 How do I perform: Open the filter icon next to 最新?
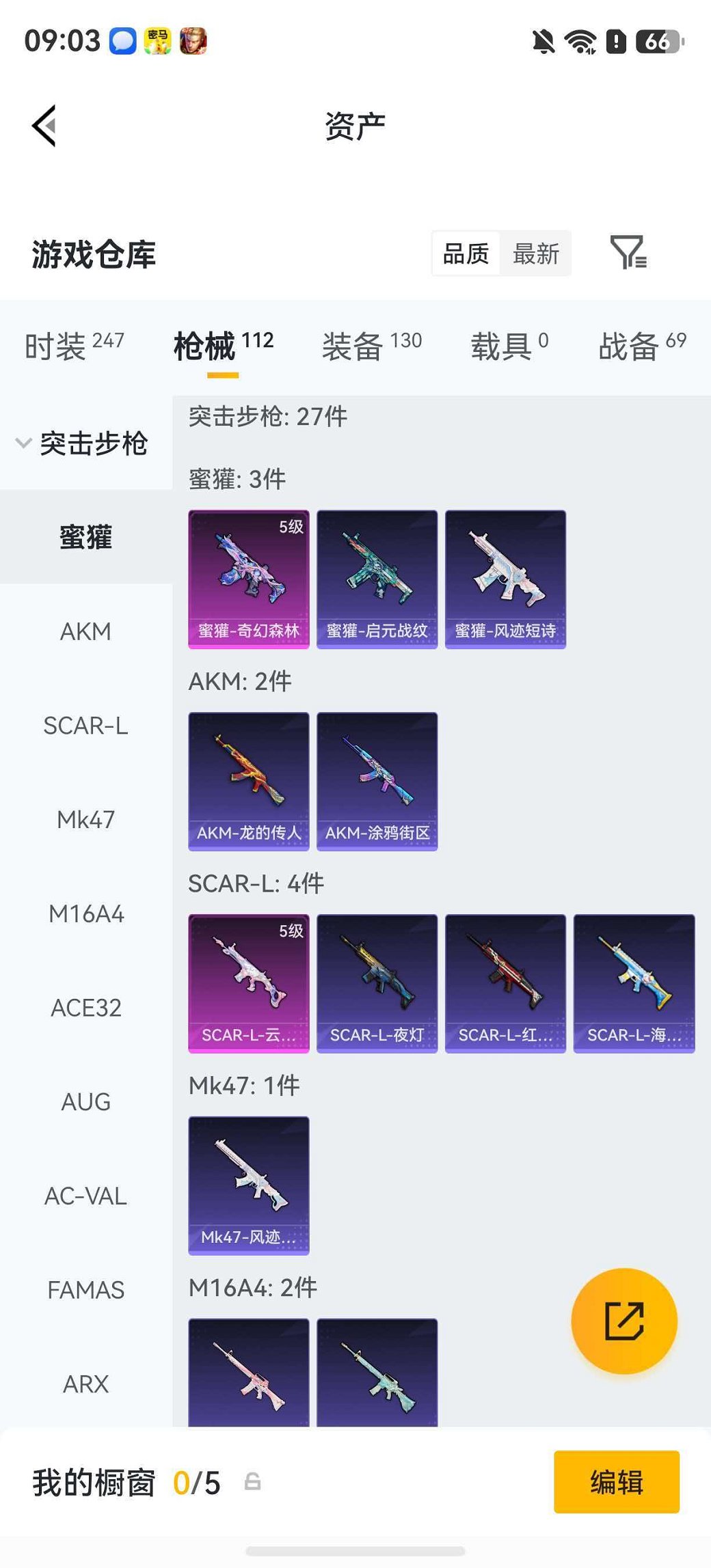pos(628,253)
